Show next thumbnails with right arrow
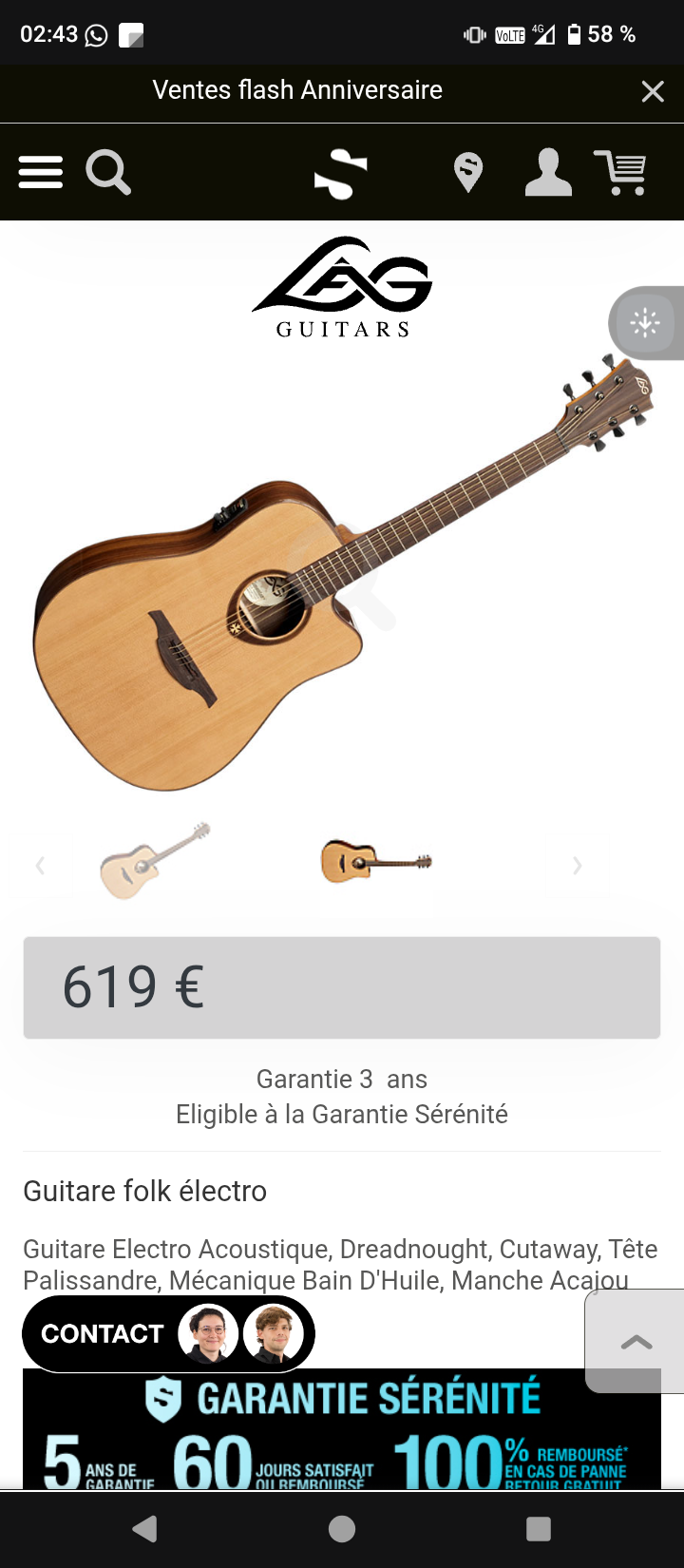Image resolution: width=684 pixels, height=1568 pixels. [x=577, y=865]
